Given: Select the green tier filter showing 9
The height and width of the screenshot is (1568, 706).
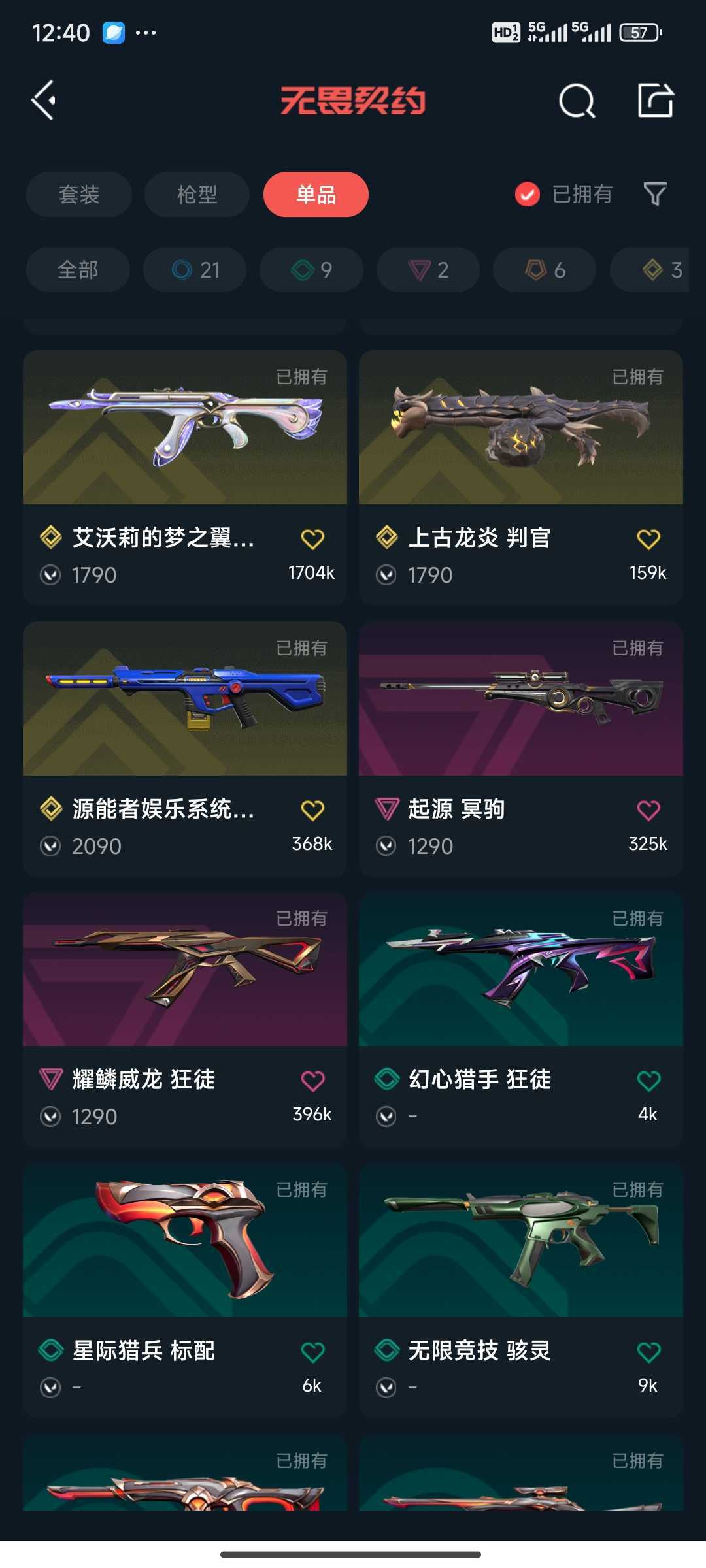Looking at the screenshot, I should pyautogui.click(x=311, y=270).
